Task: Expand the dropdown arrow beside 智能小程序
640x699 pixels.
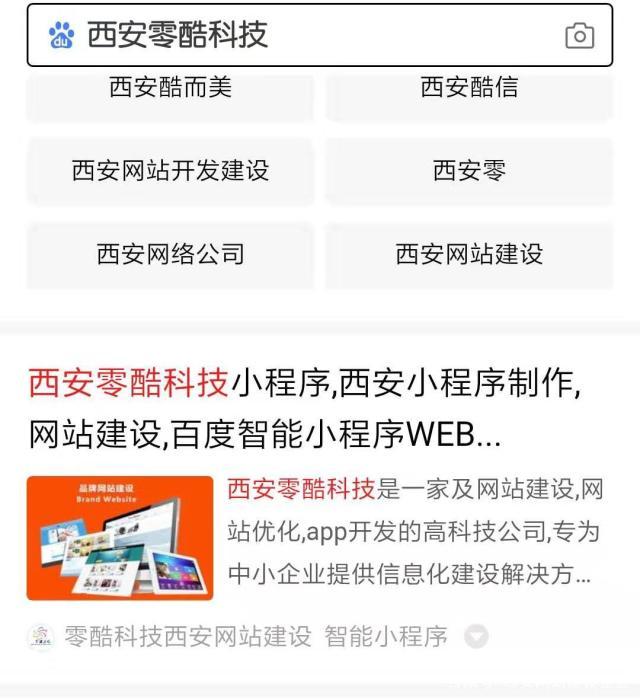Action: pyautogui.click(x=476, y=636)
